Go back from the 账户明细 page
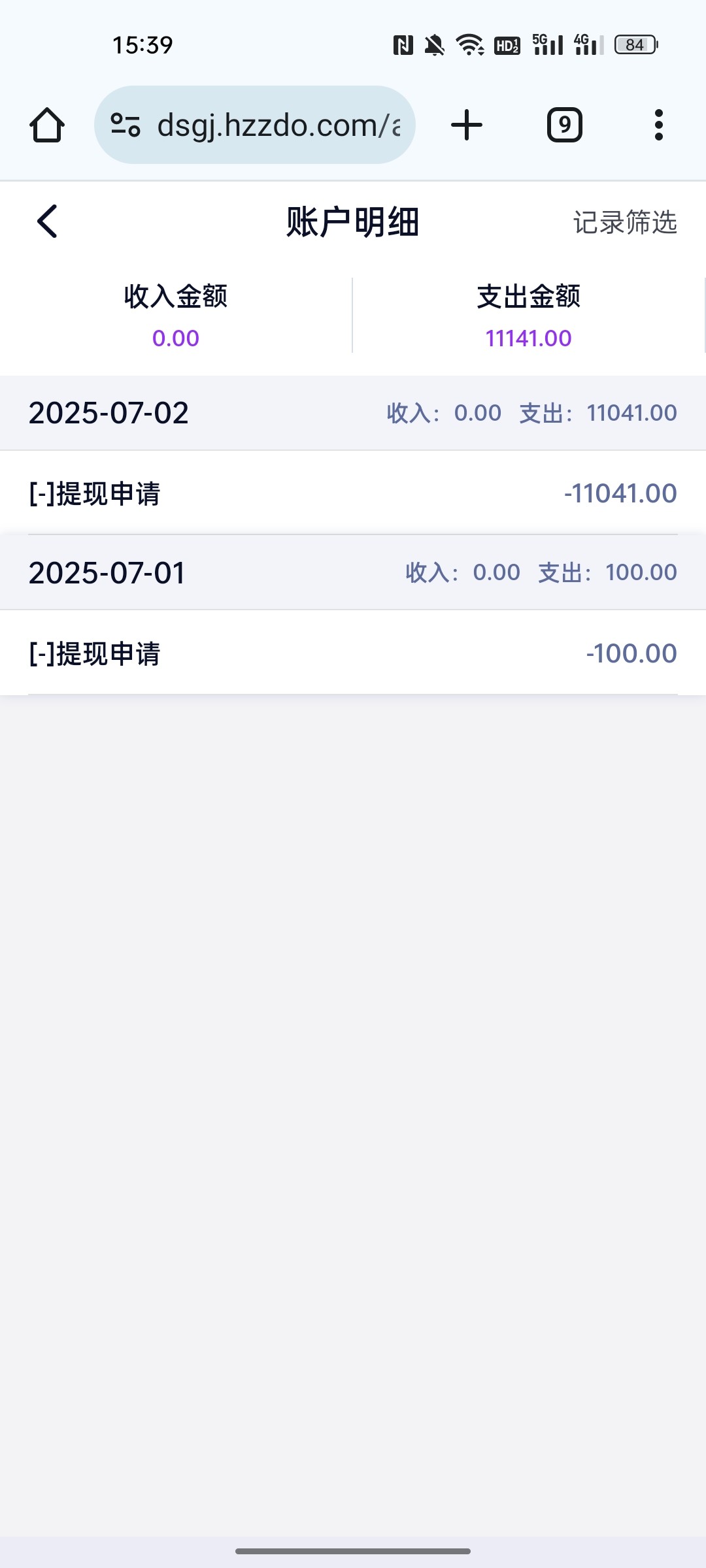The image size is (706, 1568). point(47,221)
